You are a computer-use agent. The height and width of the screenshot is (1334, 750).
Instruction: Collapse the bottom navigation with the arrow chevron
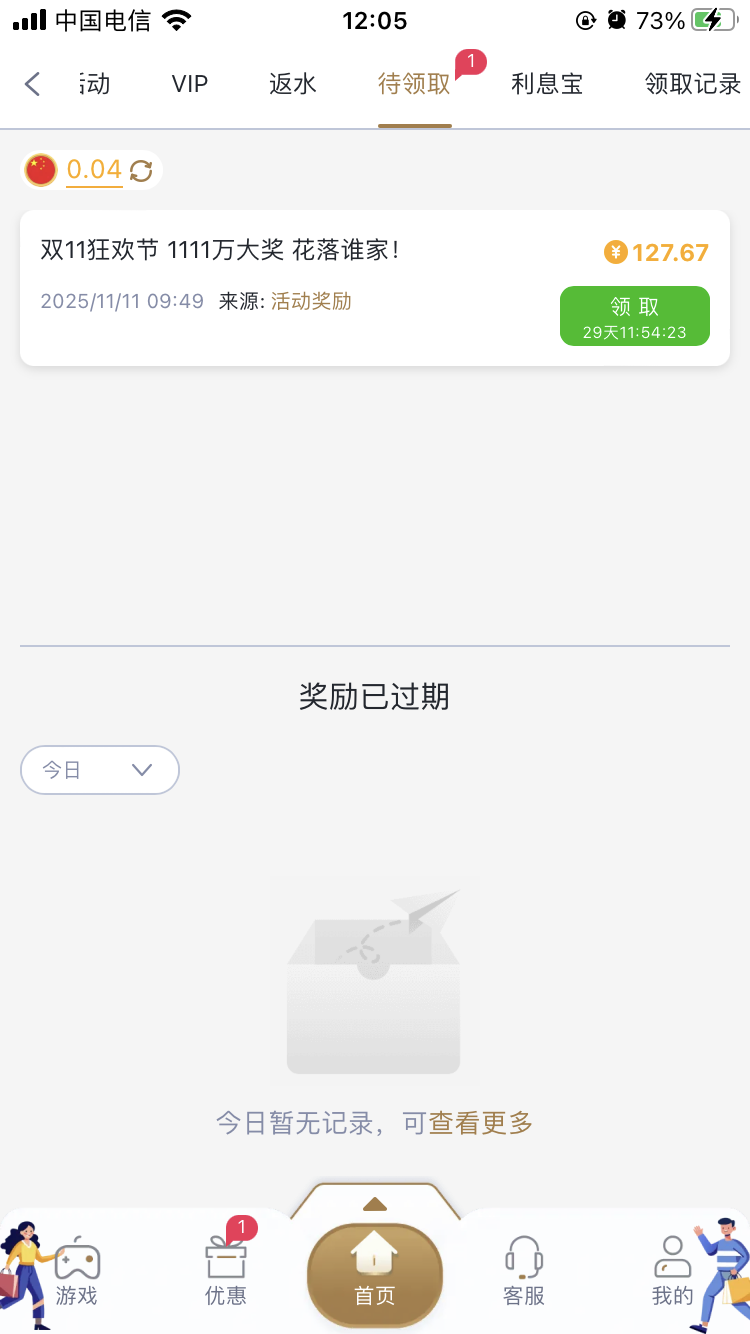point(374,1204)
